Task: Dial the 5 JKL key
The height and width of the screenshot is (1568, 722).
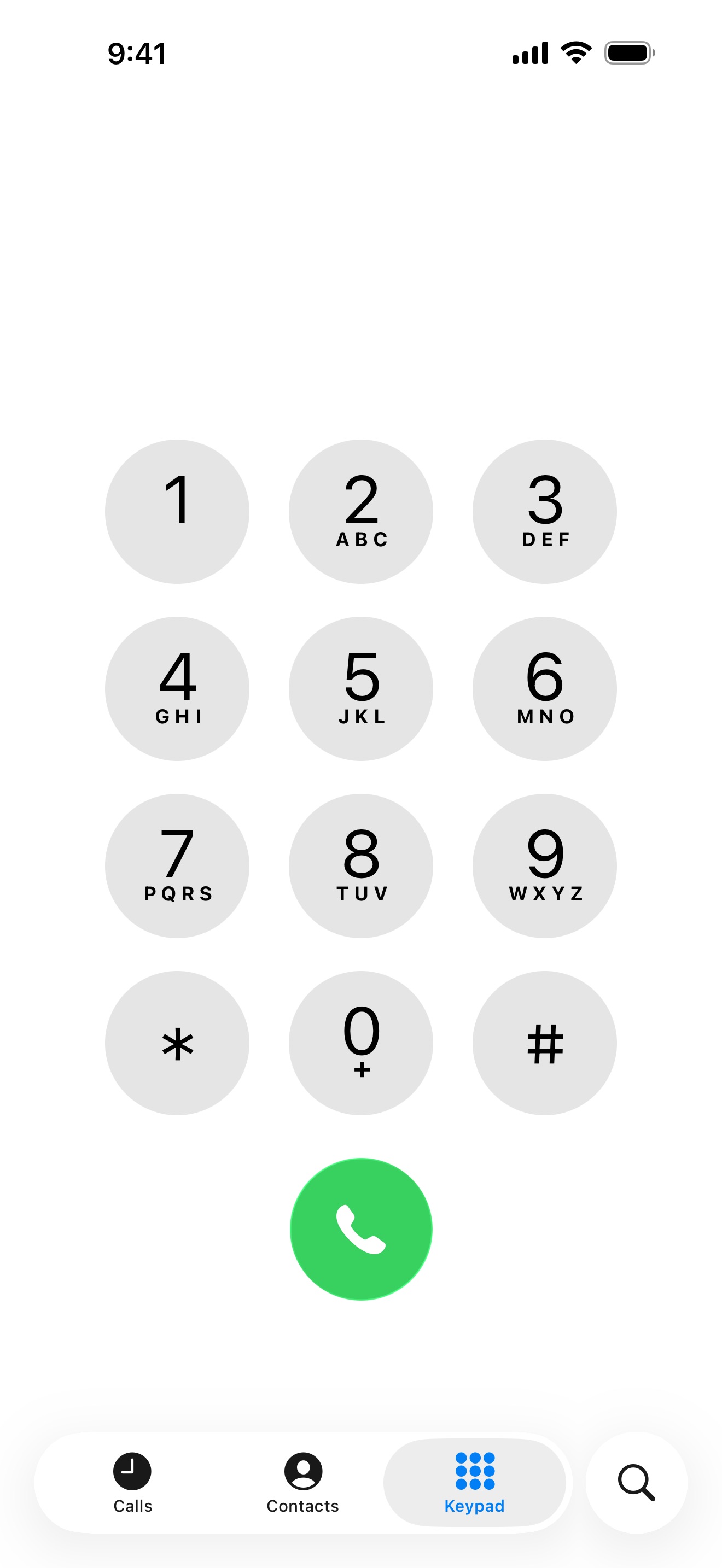Action: point(361,688)
